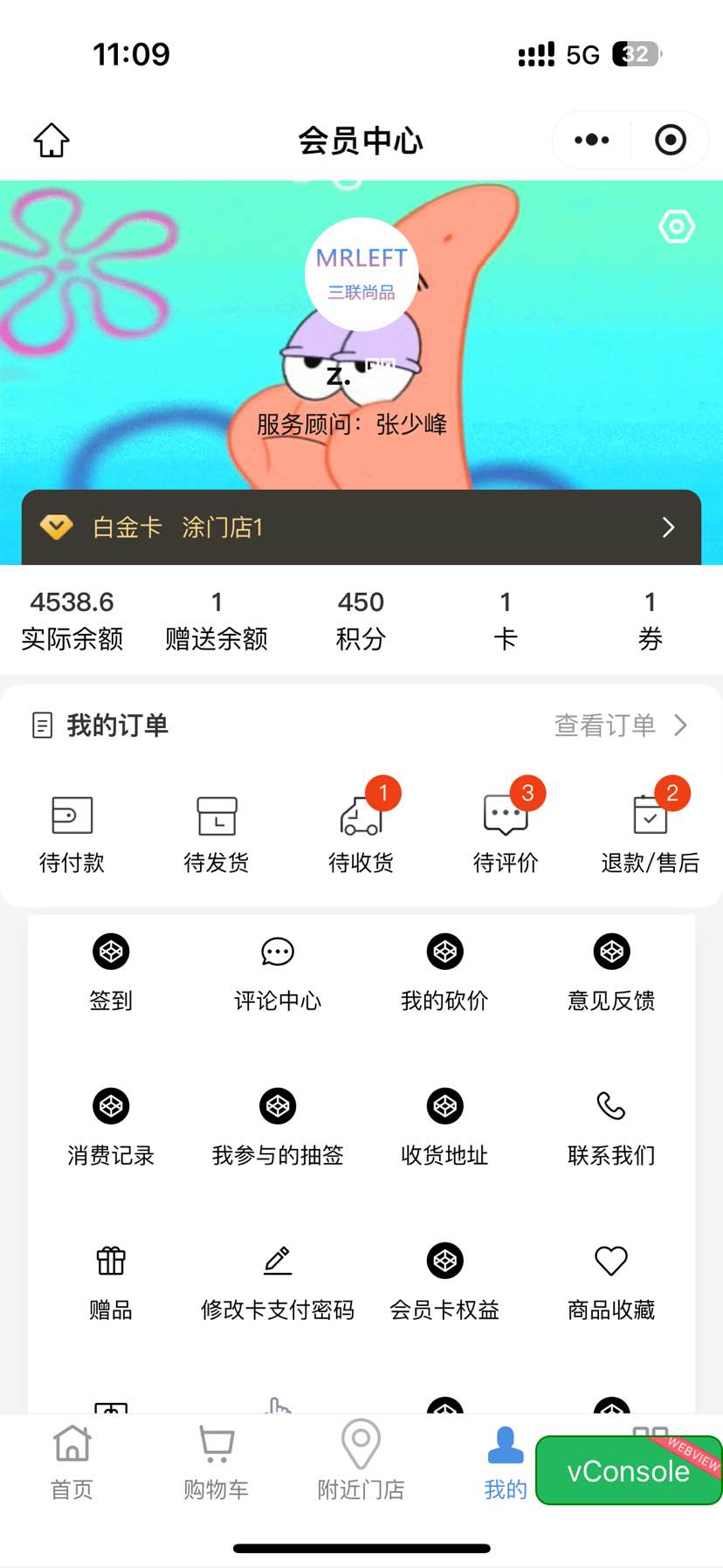Open 待发货 orders
The height and width of the screenshot is (1568, 723).
click(x=217, y=834)
